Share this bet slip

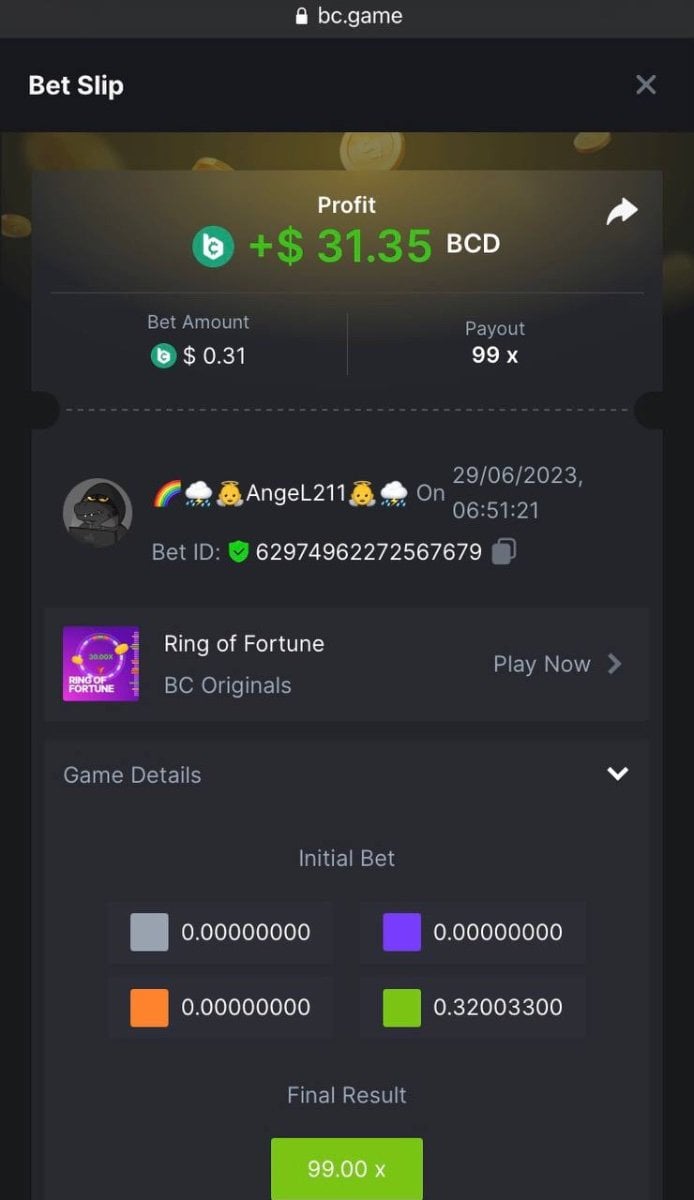[x=621, y=212]
